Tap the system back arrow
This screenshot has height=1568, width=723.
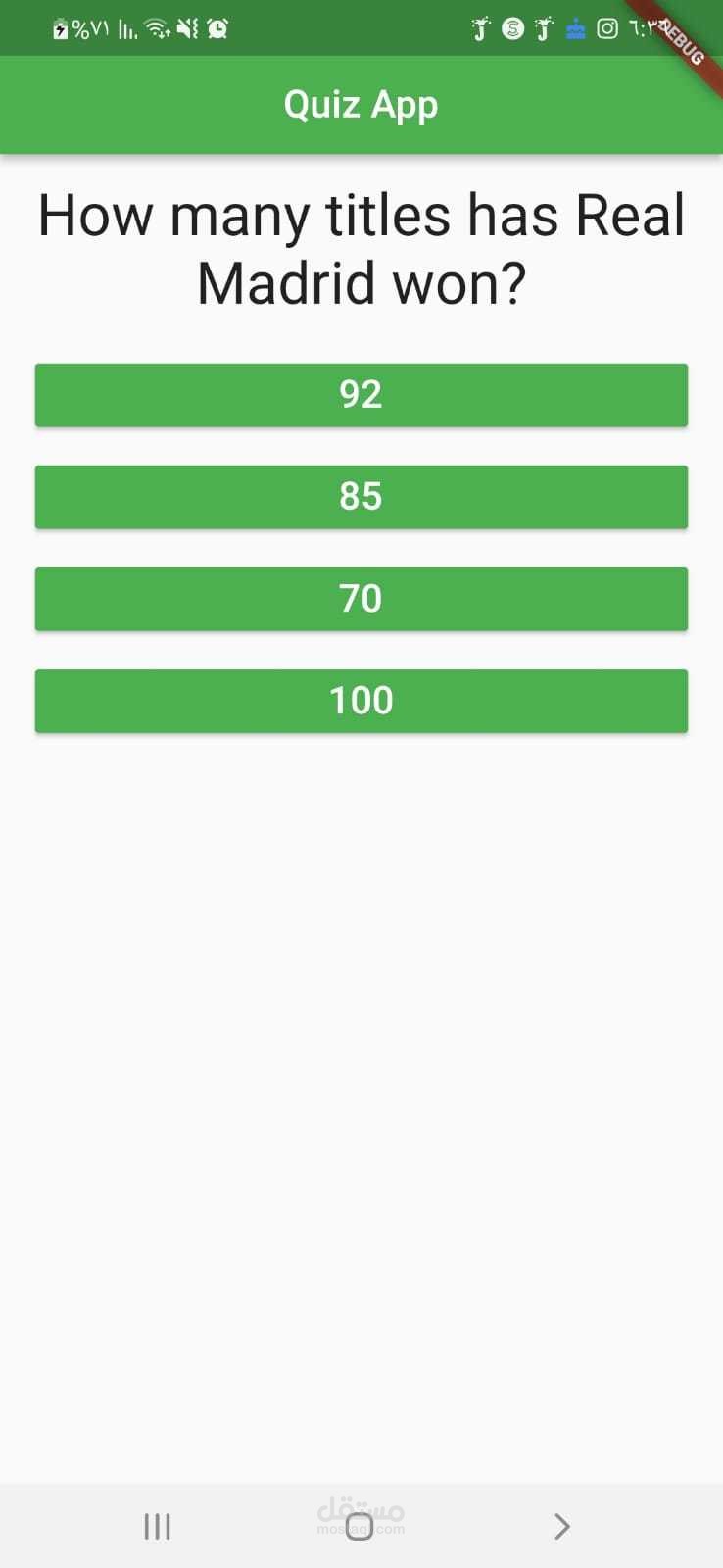pyautogui.click(x=561, y=1526)
